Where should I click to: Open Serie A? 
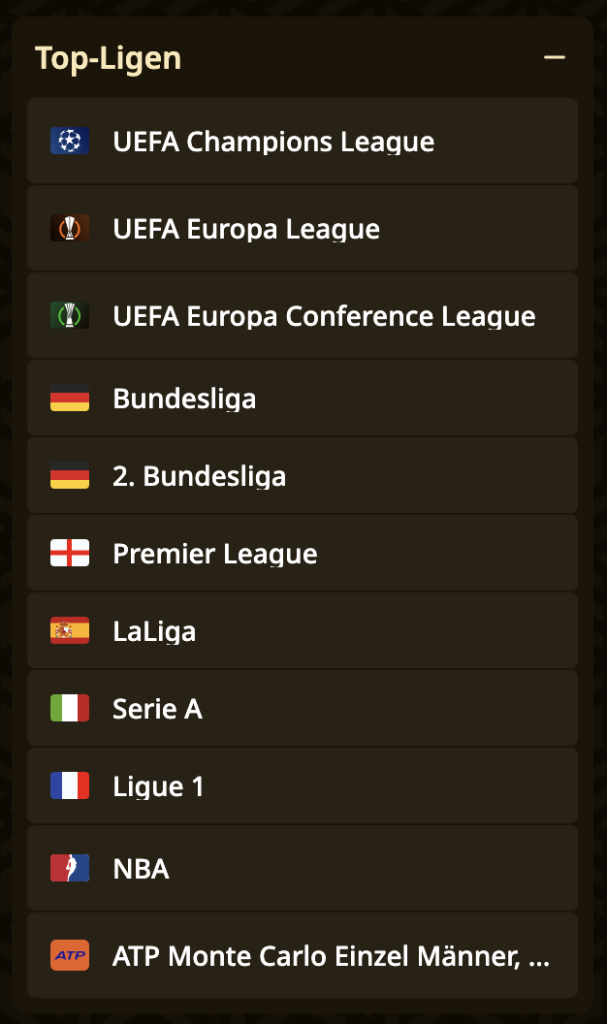(302, 709)
